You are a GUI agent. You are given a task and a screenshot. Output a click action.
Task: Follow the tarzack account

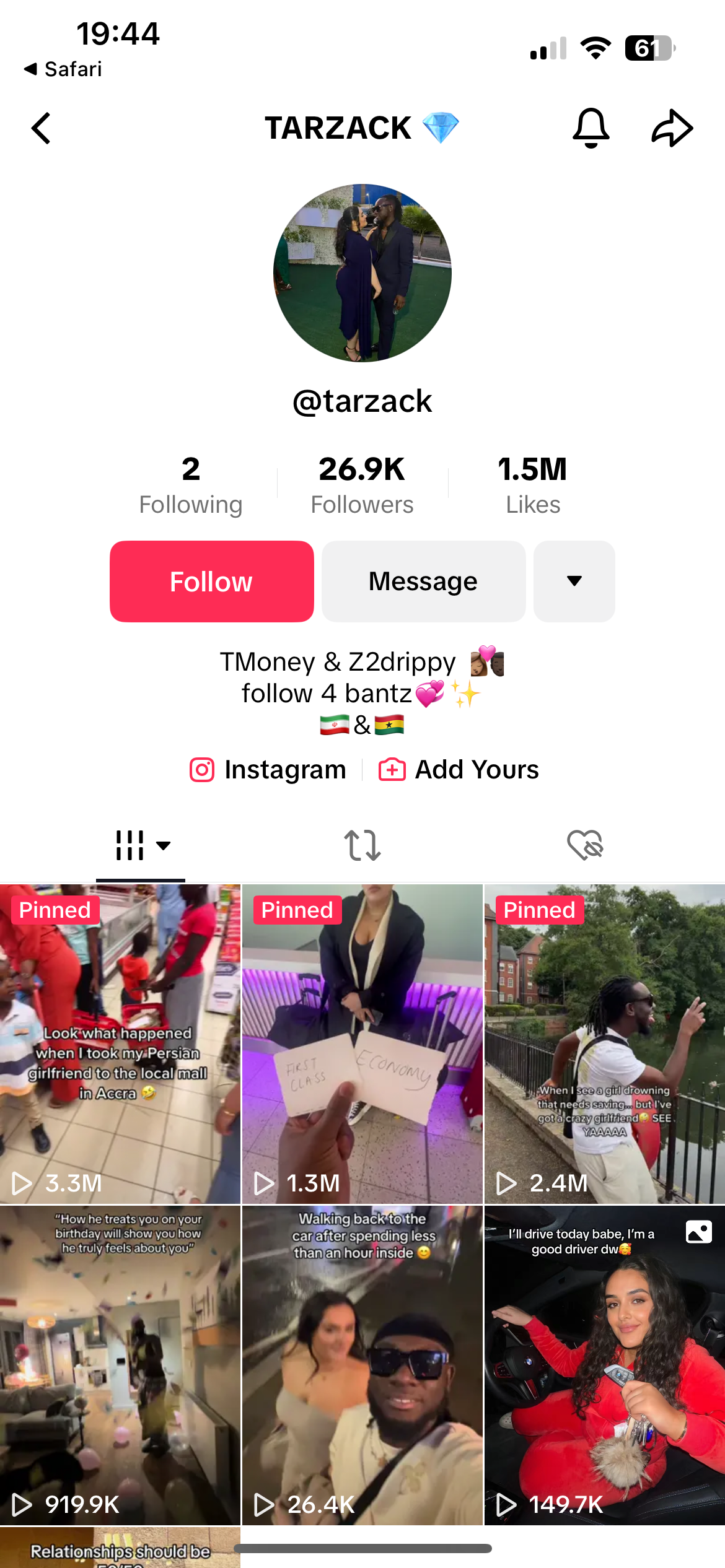coord(212,581)
